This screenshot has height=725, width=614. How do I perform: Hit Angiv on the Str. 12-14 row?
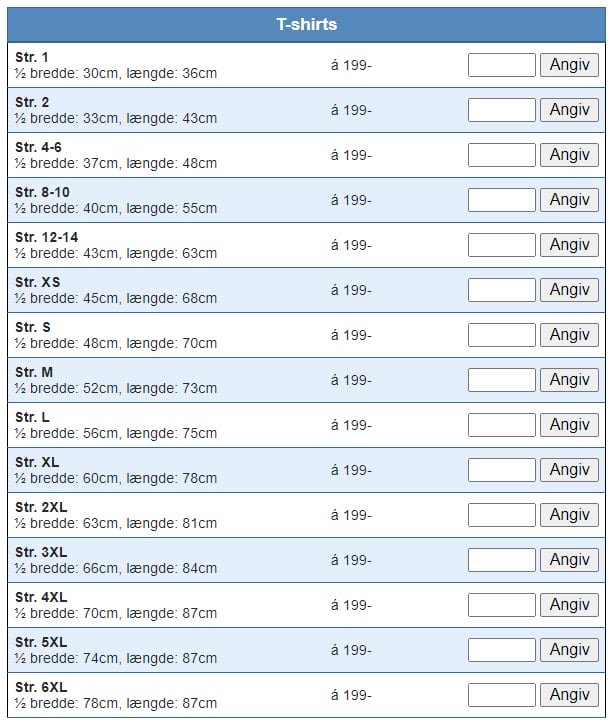(569, 245)
